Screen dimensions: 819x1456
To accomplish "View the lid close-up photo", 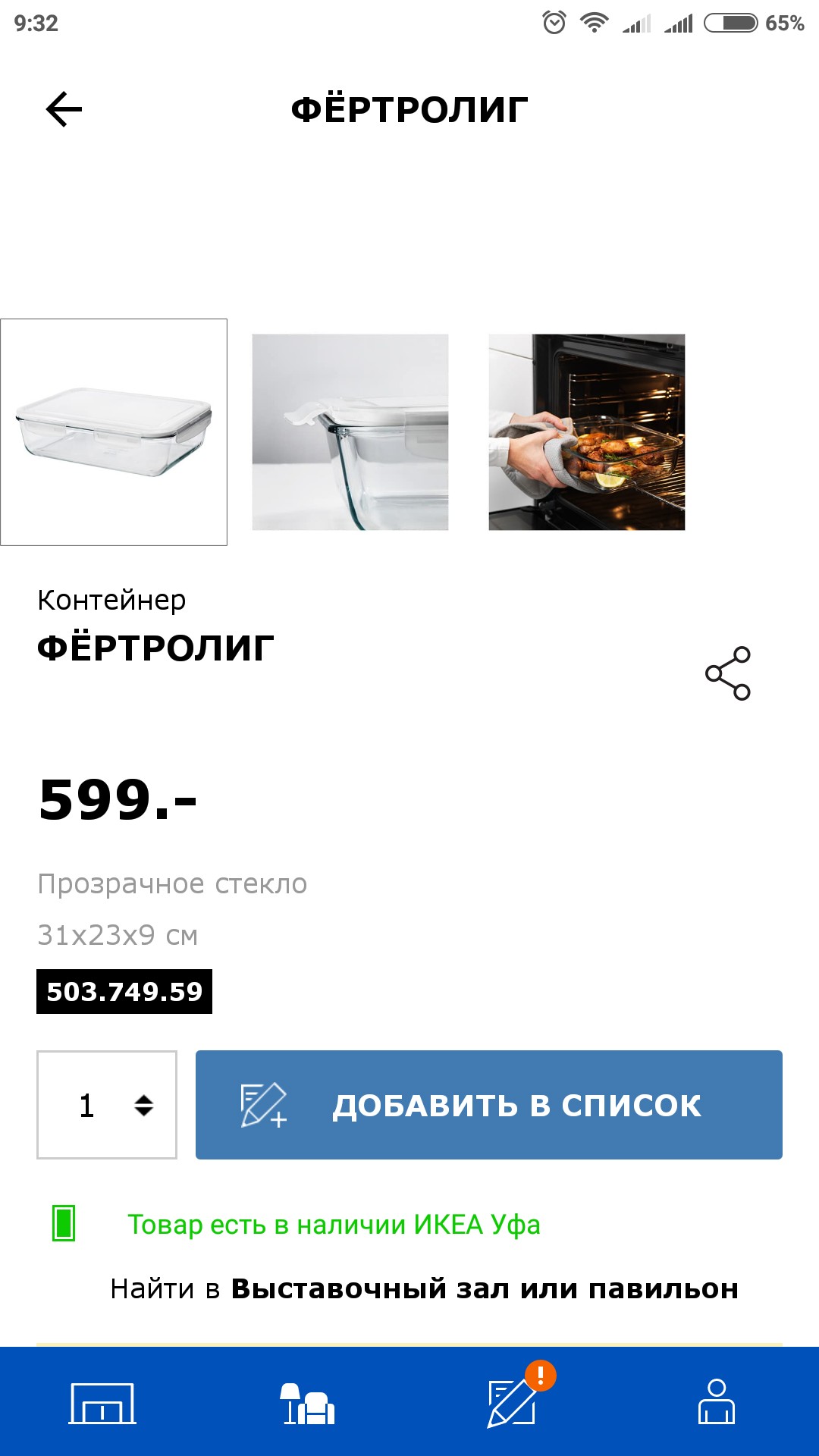I will (350, 432).
